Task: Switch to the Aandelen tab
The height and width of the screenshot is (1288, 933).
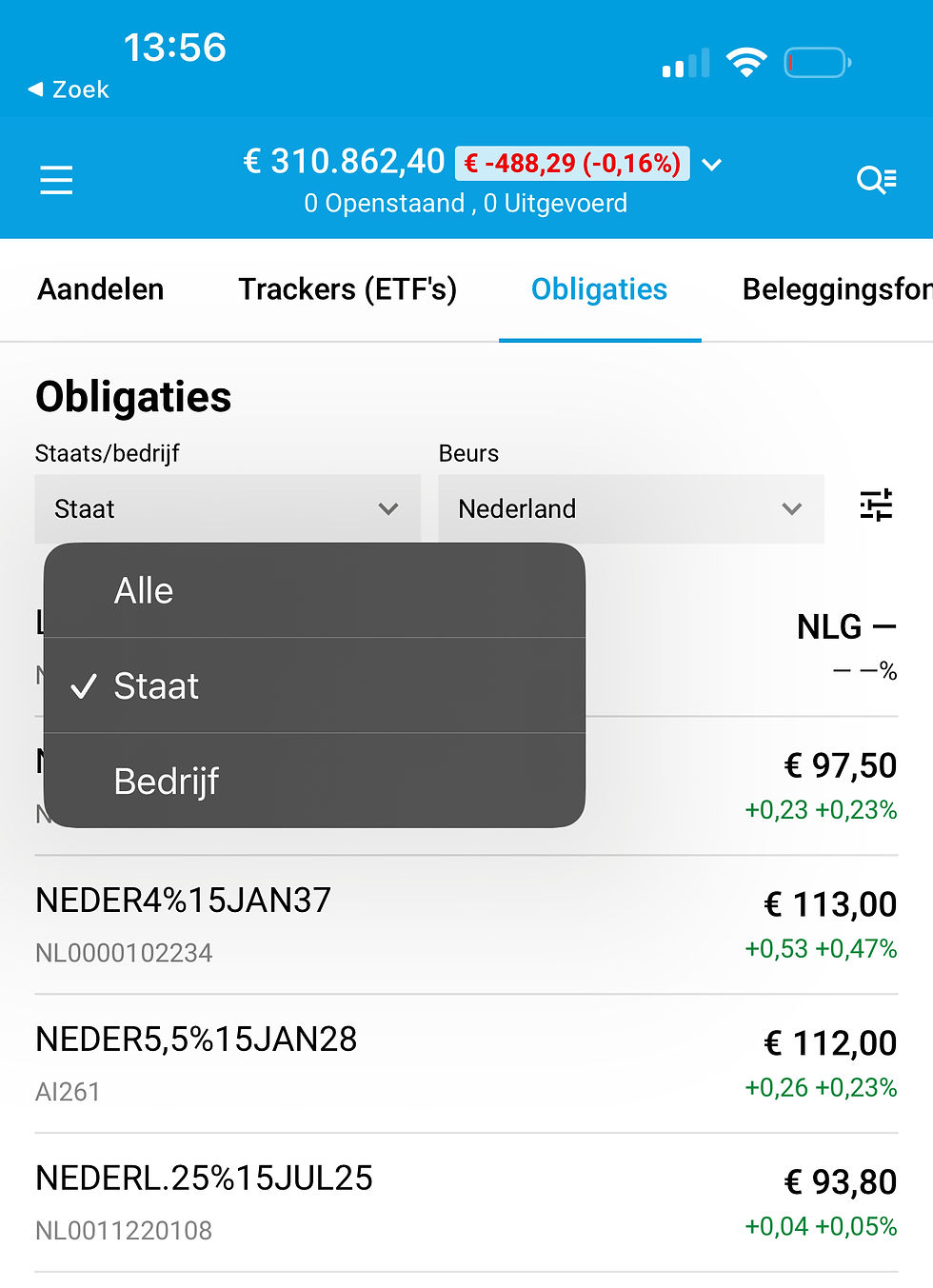Action: [101, 289]
